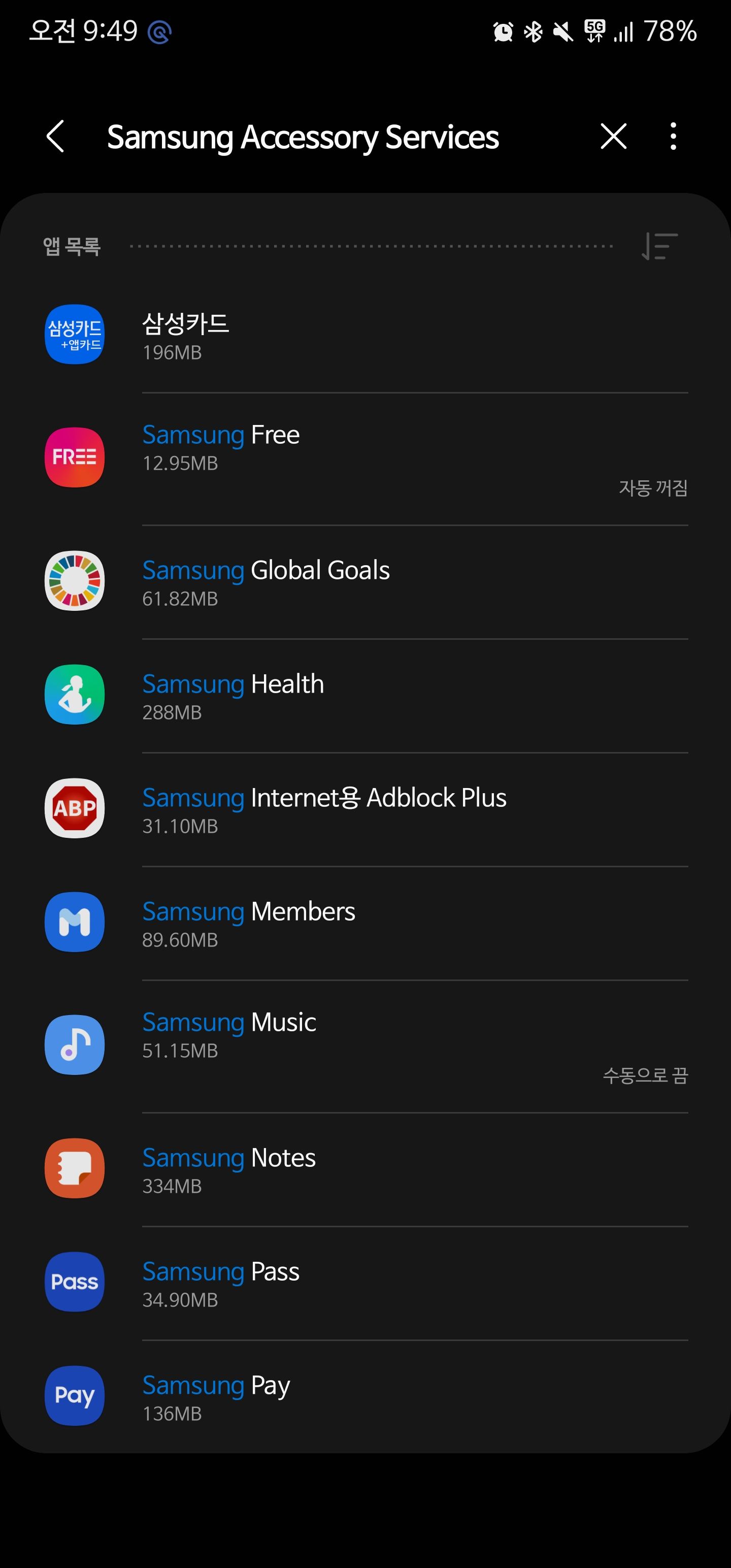Open the Samsung Music icon
The height and width of the screenshot is (1568, 731).
pos(74,1044)
